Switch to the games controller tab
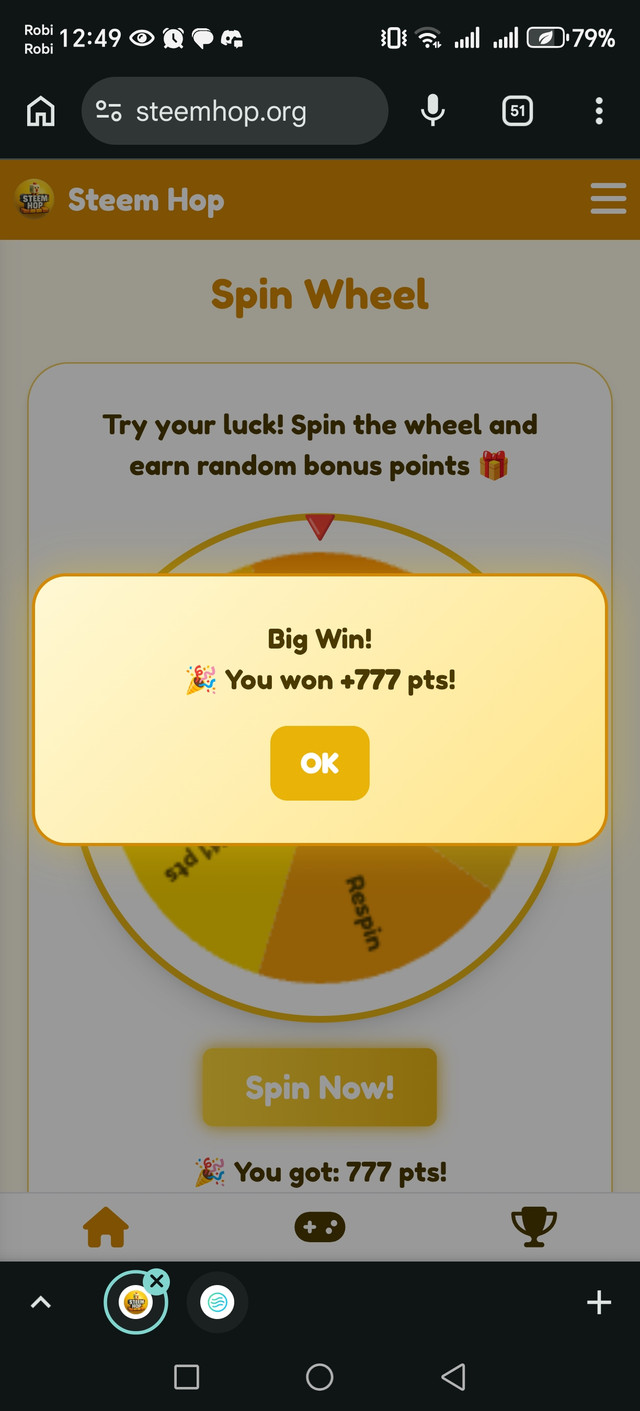The height and width of the screenshot is (1411, 640). tap(320, 1226)
